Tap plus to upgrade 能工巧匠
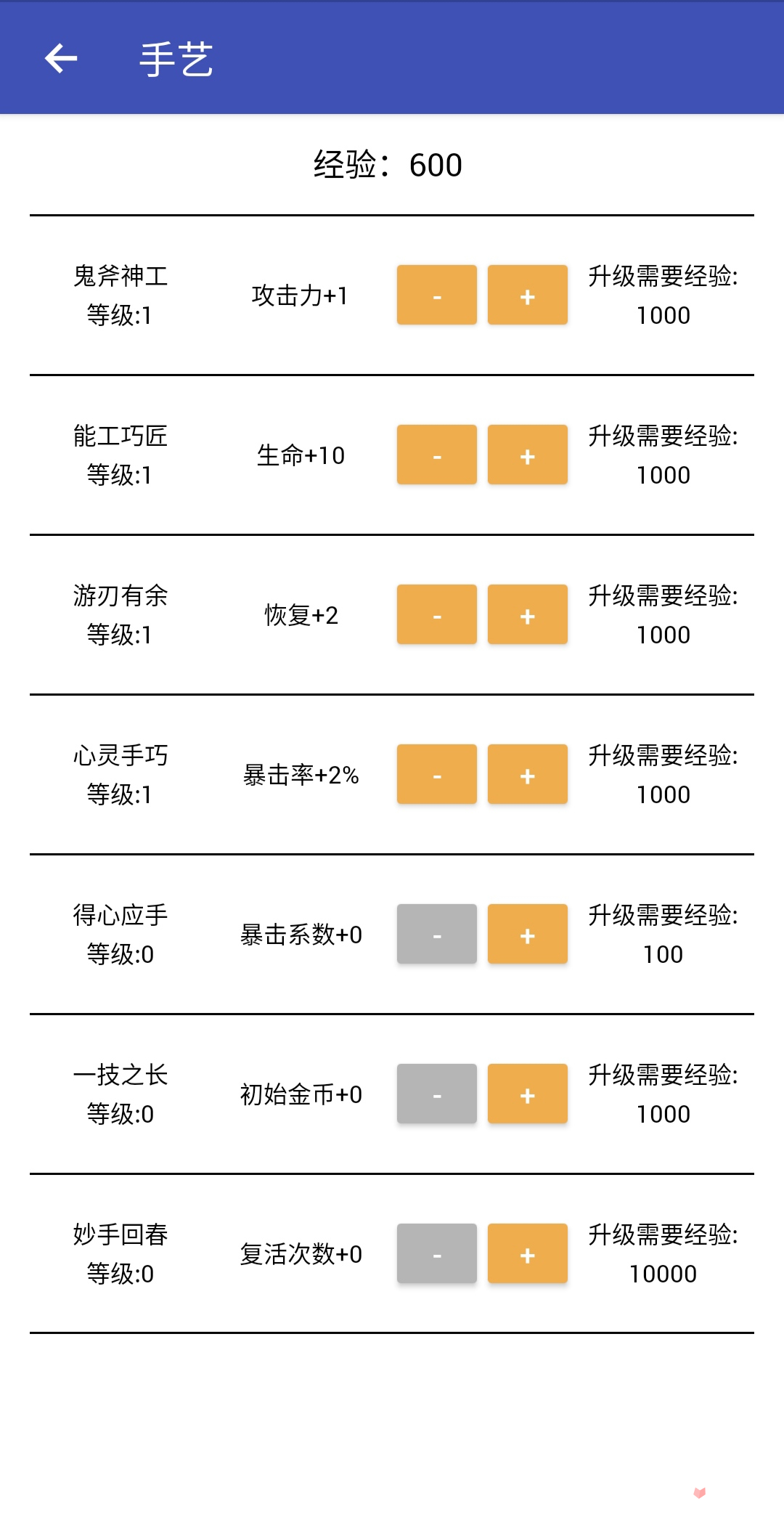Viewport: 784px width, 1525px height. pyautogui.click(x=527, y=455)
